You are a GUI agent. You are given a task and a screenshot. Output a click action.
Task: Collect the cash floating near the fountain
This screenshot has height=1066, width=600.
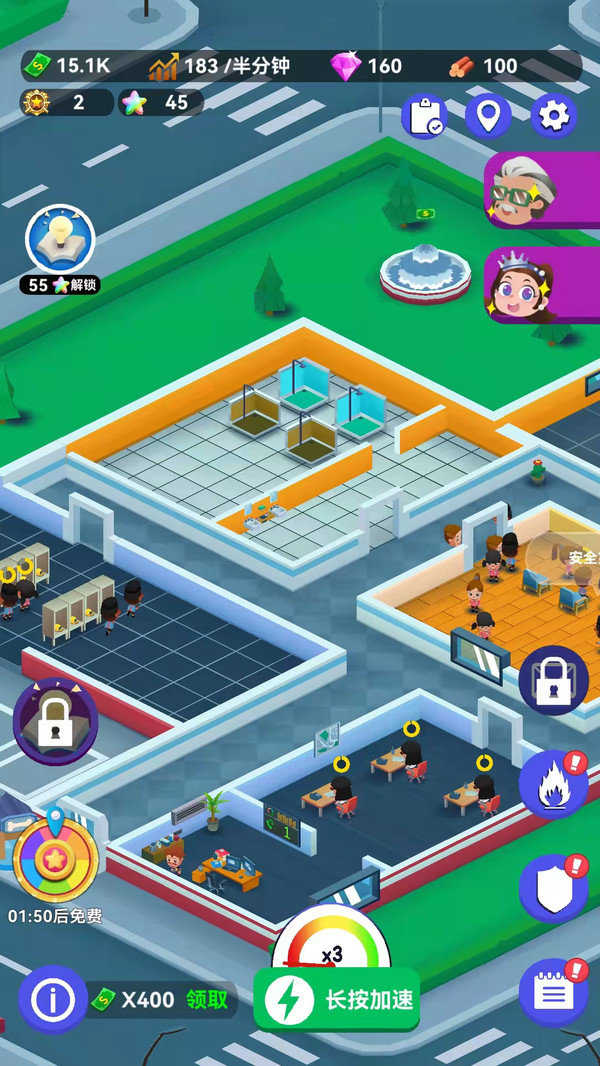(426, 213)
